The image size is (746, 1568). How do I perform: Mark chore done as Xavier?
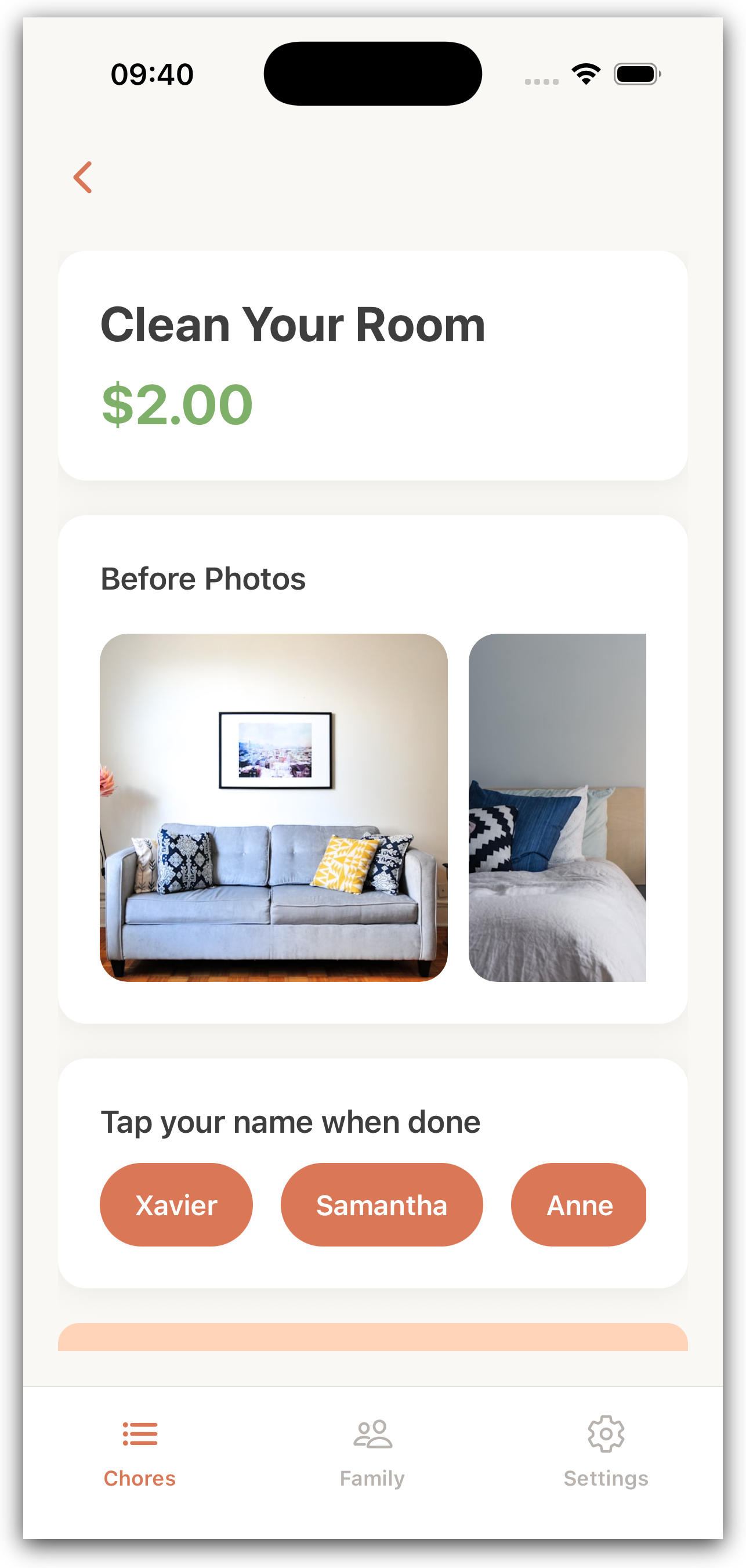click(176, 1205)
